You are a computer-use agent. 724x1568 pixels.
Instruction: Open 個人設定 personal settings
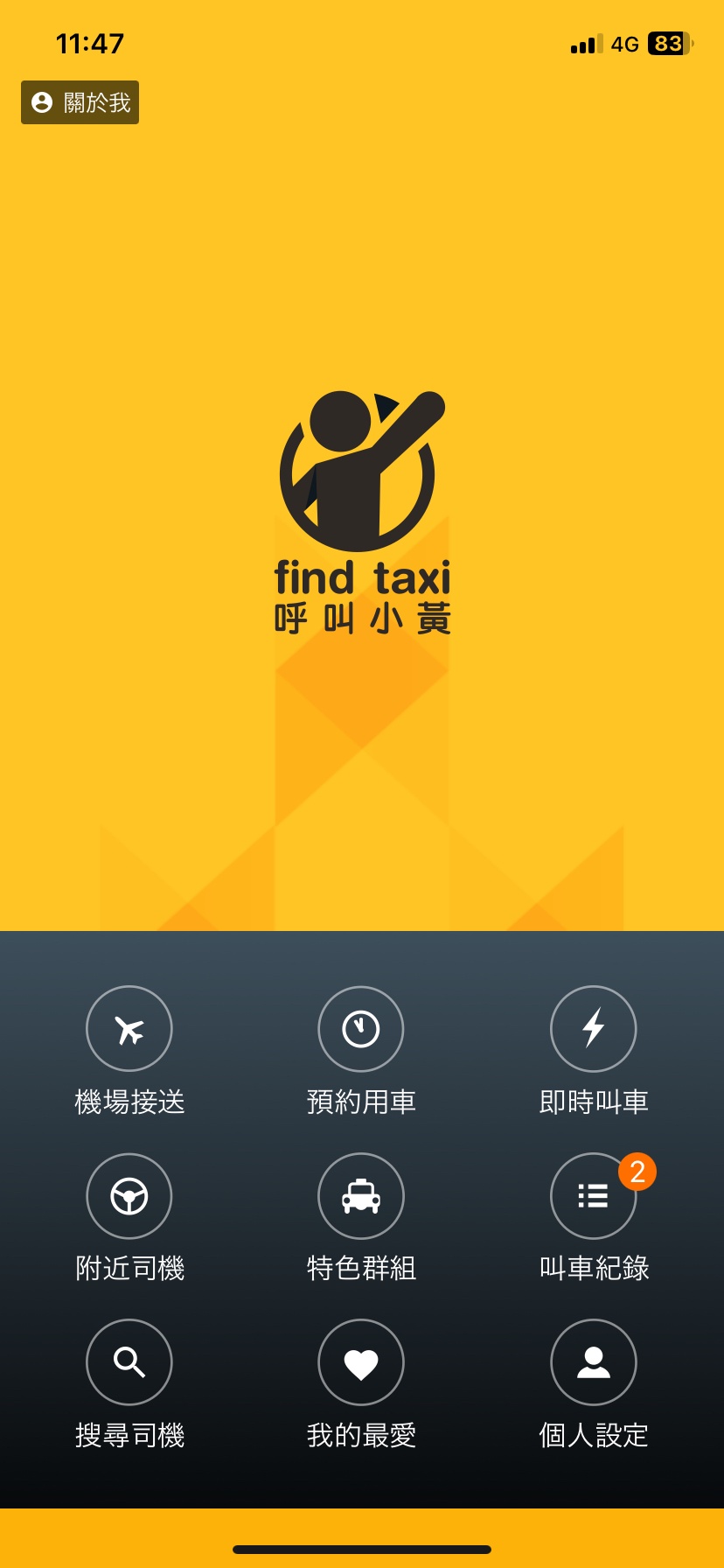(x=594, y=1362)
